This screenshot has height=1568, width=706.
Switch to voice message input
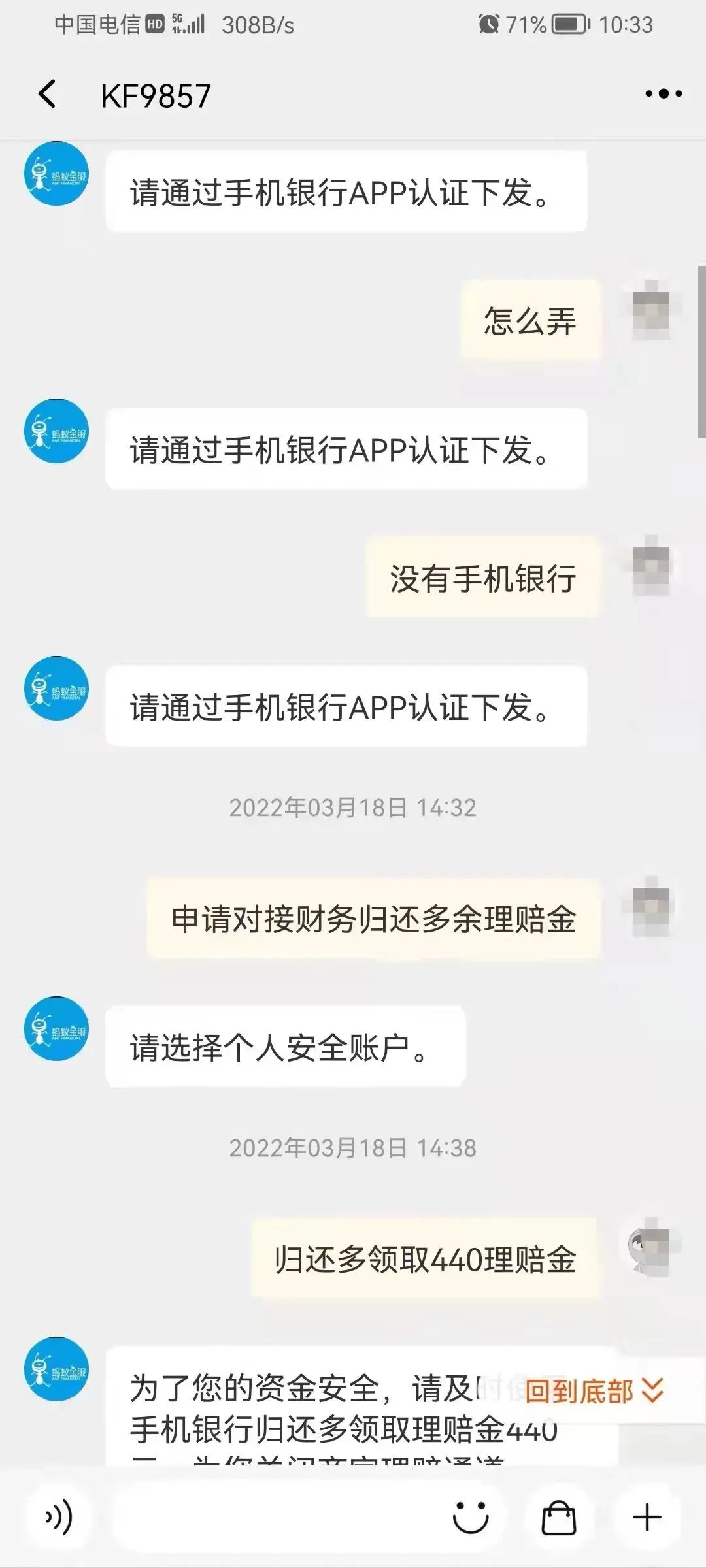tap(58, 1517)
